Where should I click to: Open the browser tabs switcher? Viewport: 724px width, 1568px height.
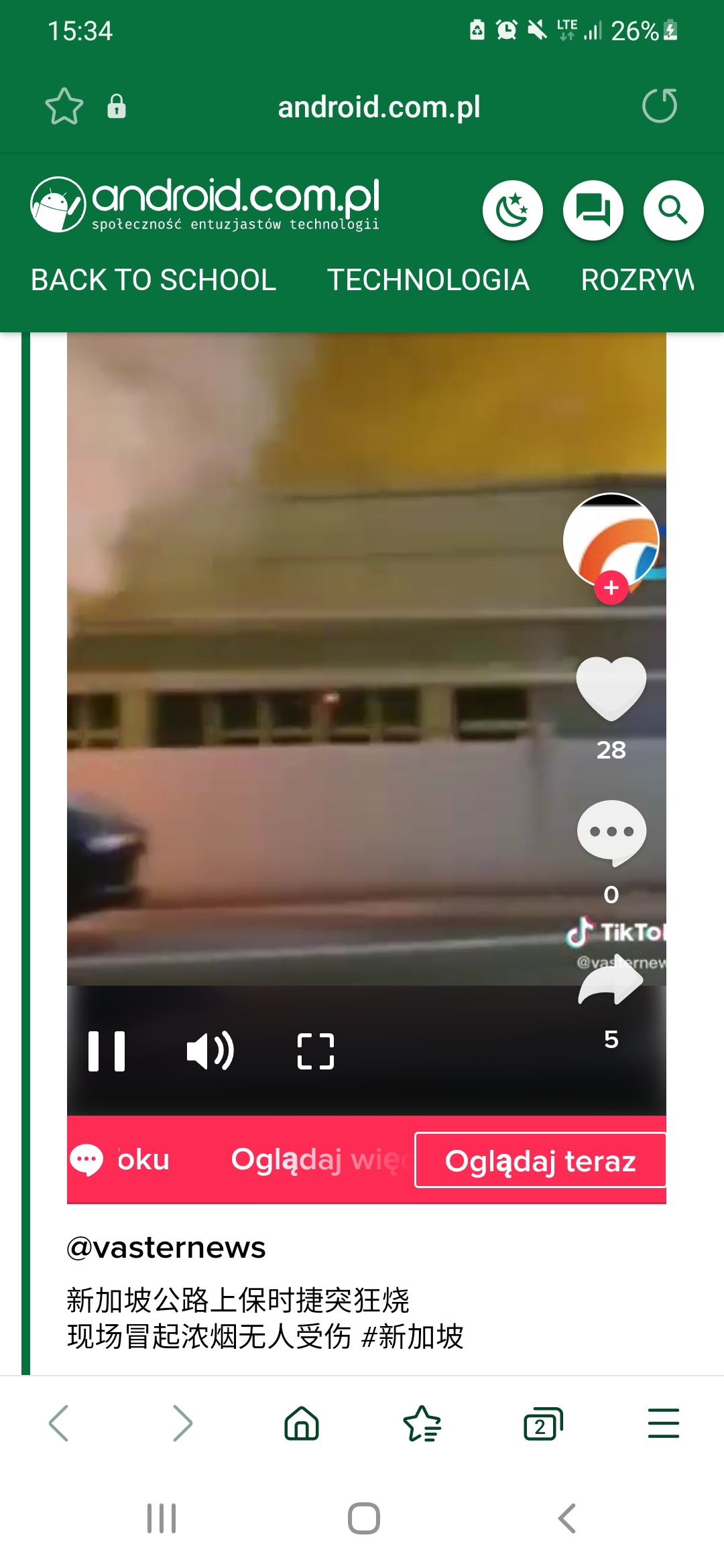tap(543, 1424)
